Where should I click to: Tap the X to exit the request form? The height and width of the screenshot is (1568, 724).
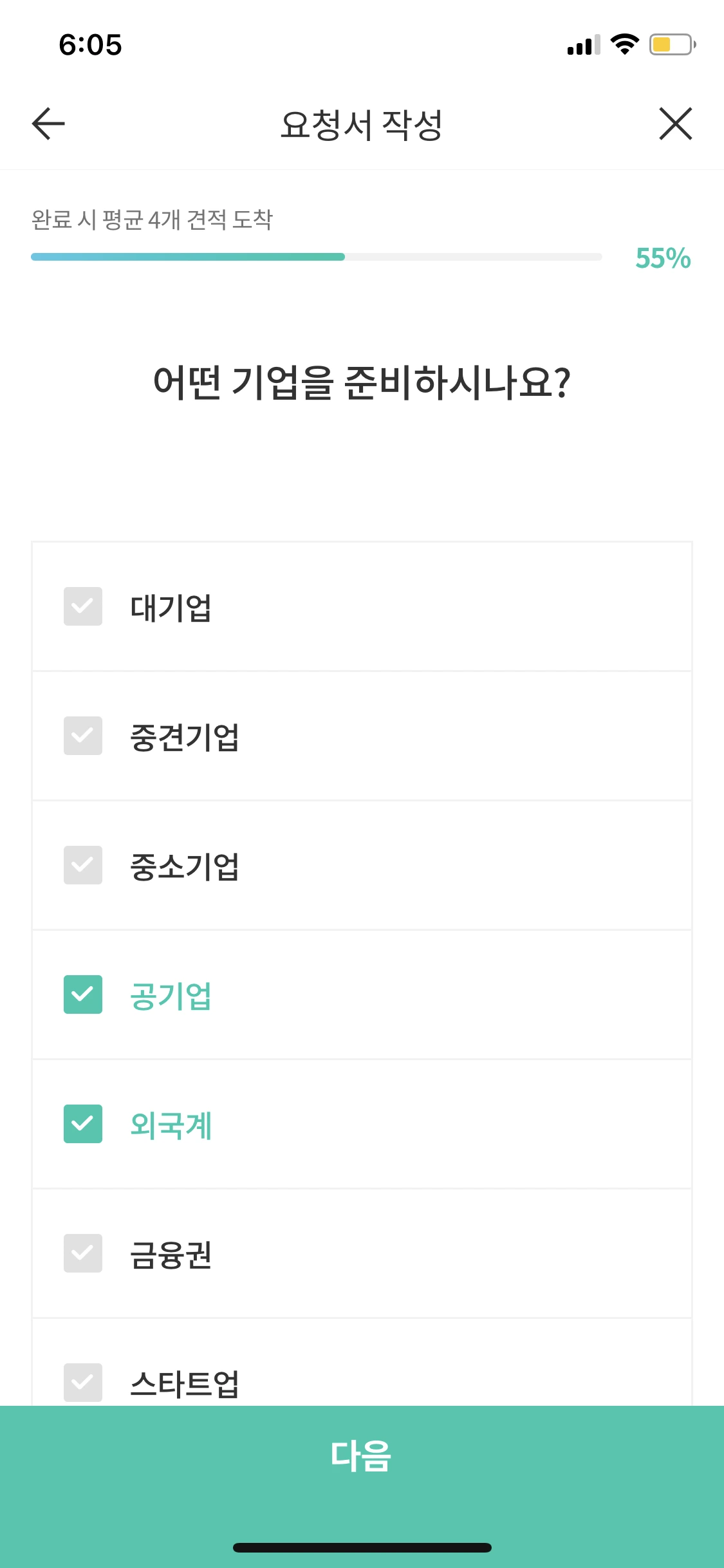coord(675,124)
